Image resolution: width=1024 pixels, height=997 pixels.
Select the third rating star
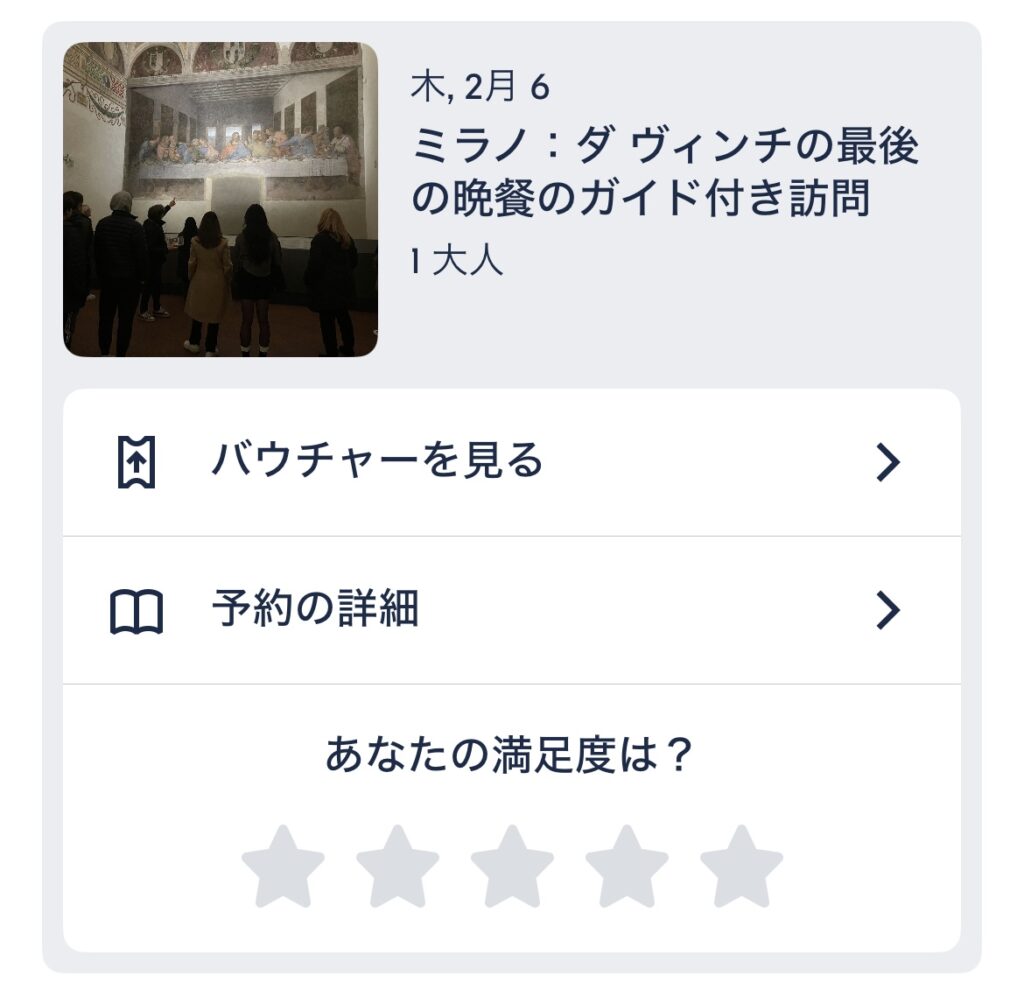tap(512, 867)
